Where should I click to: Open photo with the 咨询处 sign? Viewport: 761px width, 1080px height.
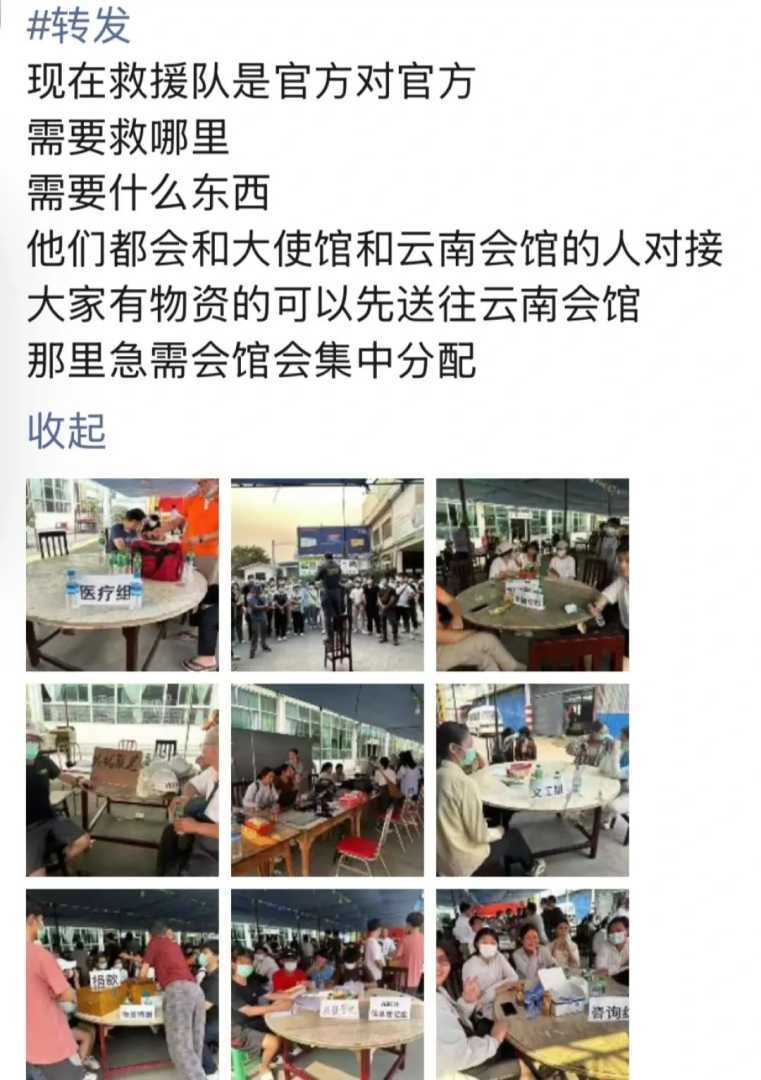tap(532, 984)
